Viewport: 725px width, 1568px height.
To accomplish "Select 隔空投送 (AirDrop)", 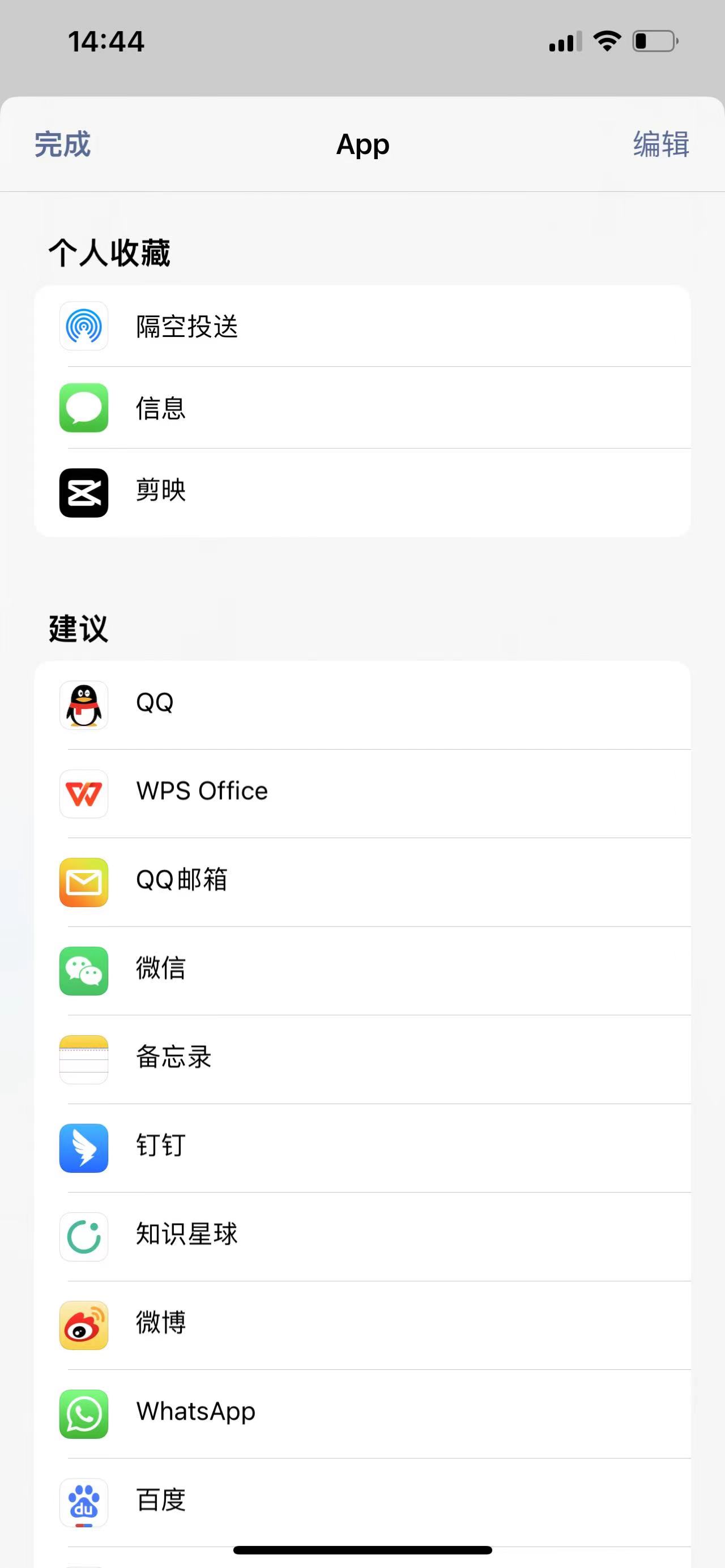I will [362, 326].
